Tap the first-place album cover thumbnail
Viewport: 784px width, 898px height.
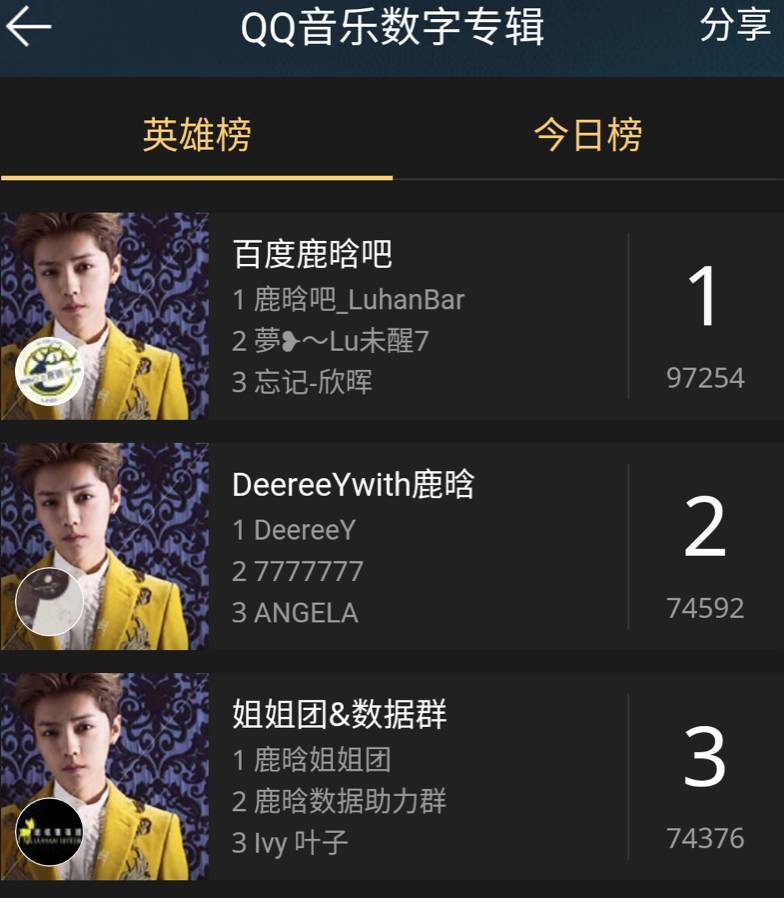coord(105,315)
